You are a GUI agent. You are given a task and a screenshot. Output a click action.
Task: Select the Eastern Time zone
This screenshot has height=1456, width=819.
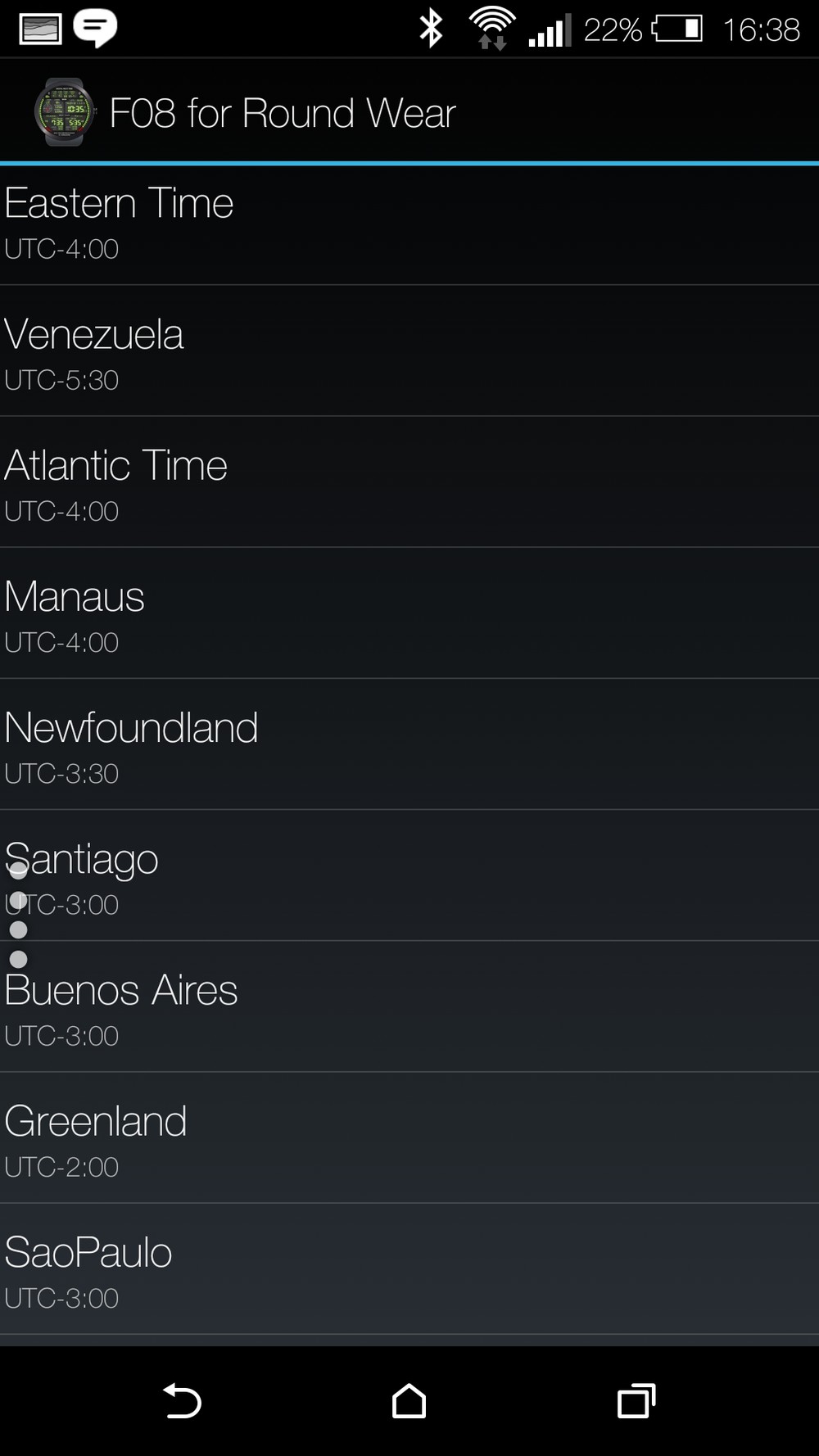[x=409, y=224]
